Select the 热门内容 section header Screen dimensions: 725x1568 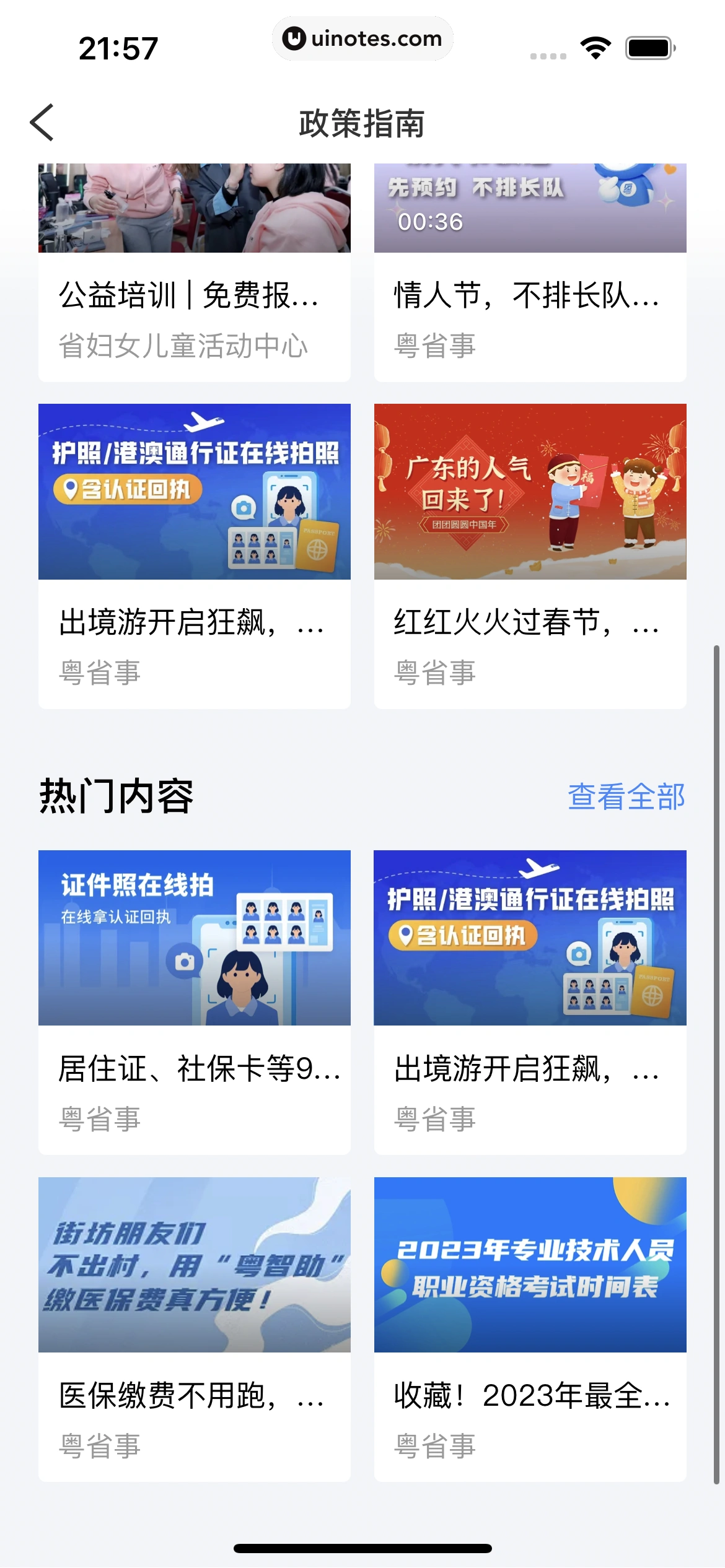click(x=114, y=797)
